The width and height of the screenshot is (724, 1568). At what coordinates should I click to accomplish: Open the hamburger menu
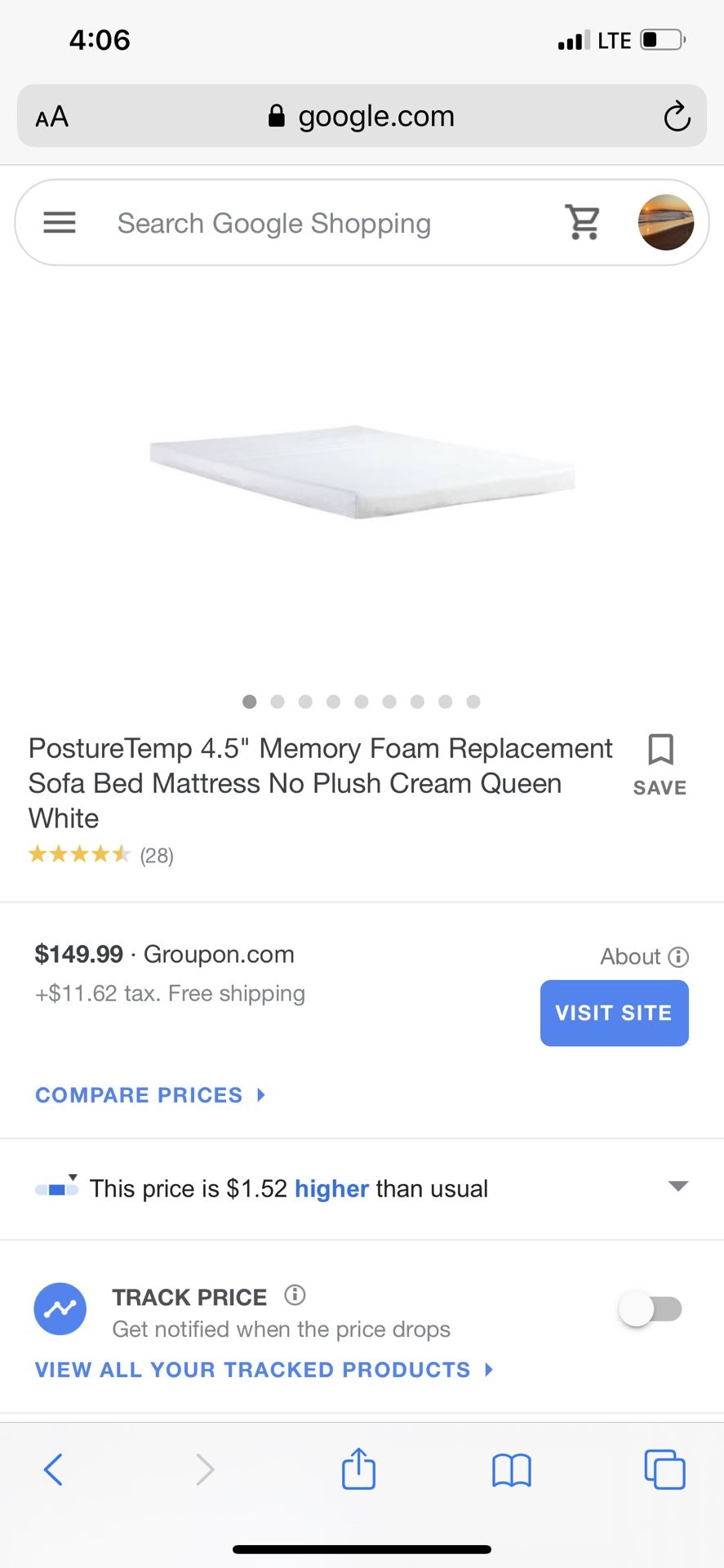pyautogui.click(x=60, y=222)
